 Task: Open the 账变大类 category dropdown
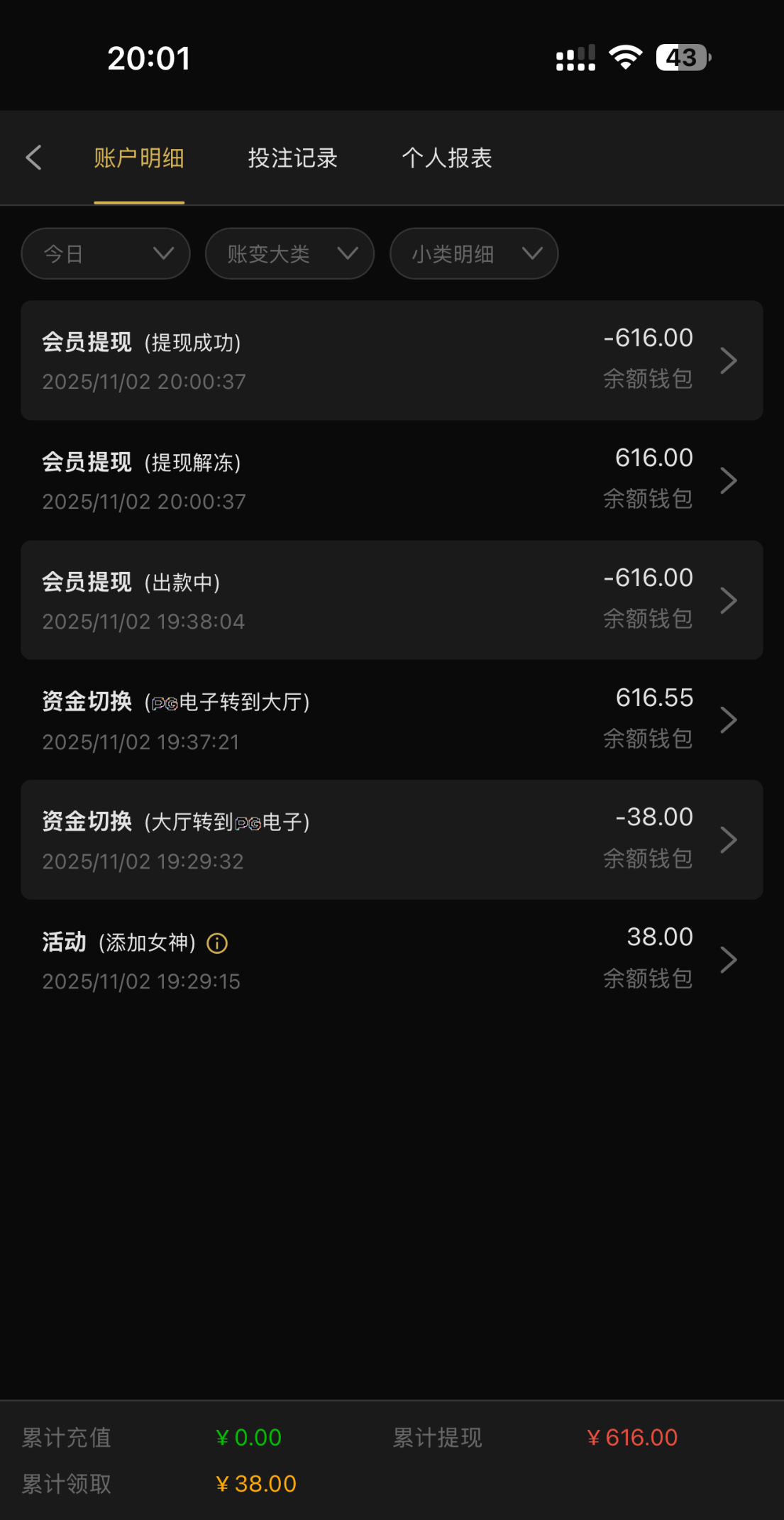tap(289, 253)
